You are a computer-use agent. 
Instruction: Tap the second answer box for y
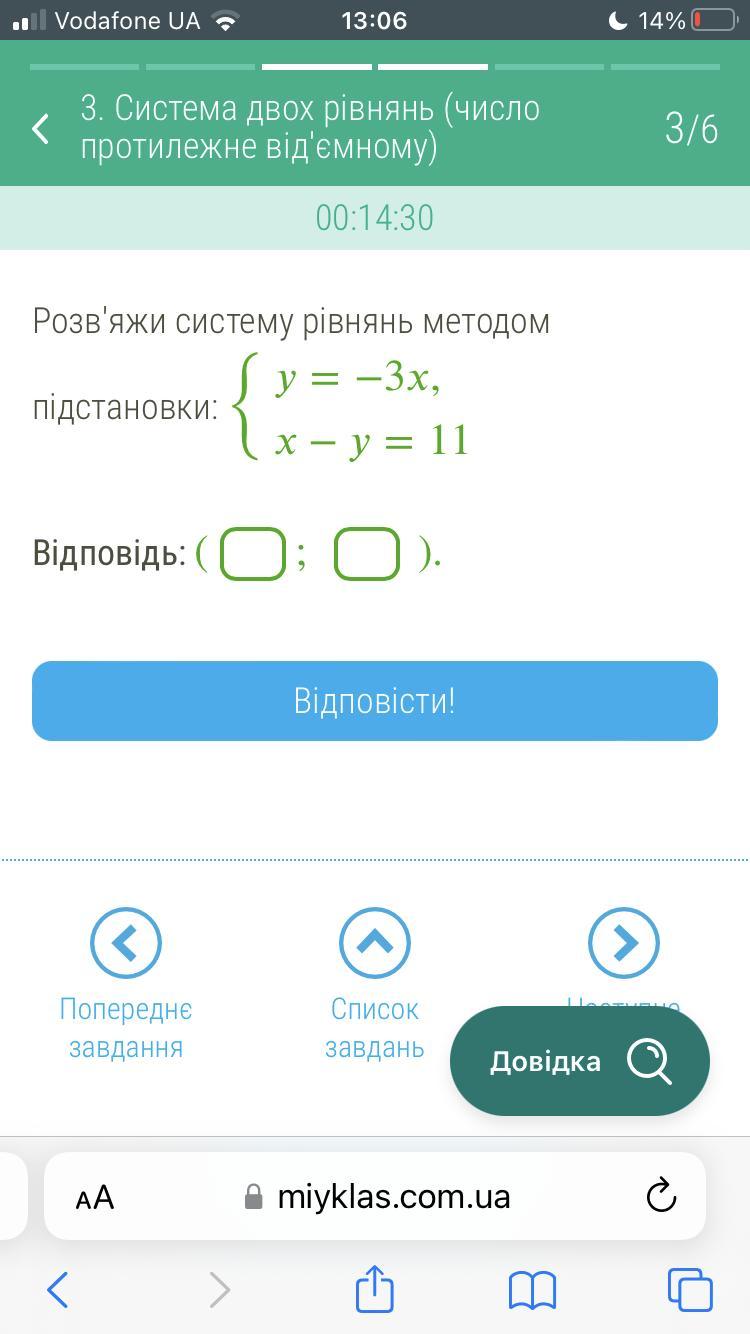[x=366, y=554]
